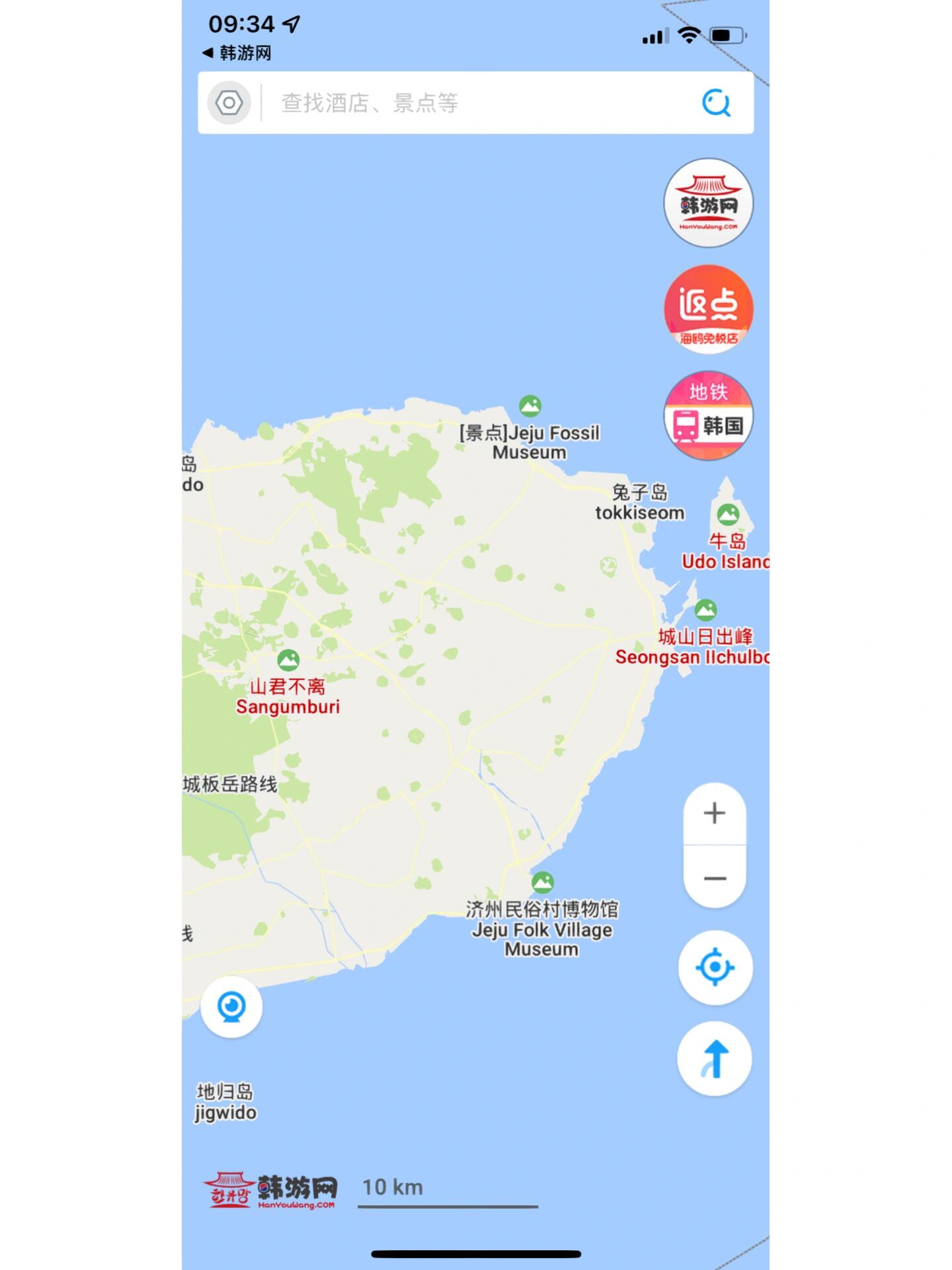
Task: Zoom out of the map
Action: coord(714,878)
